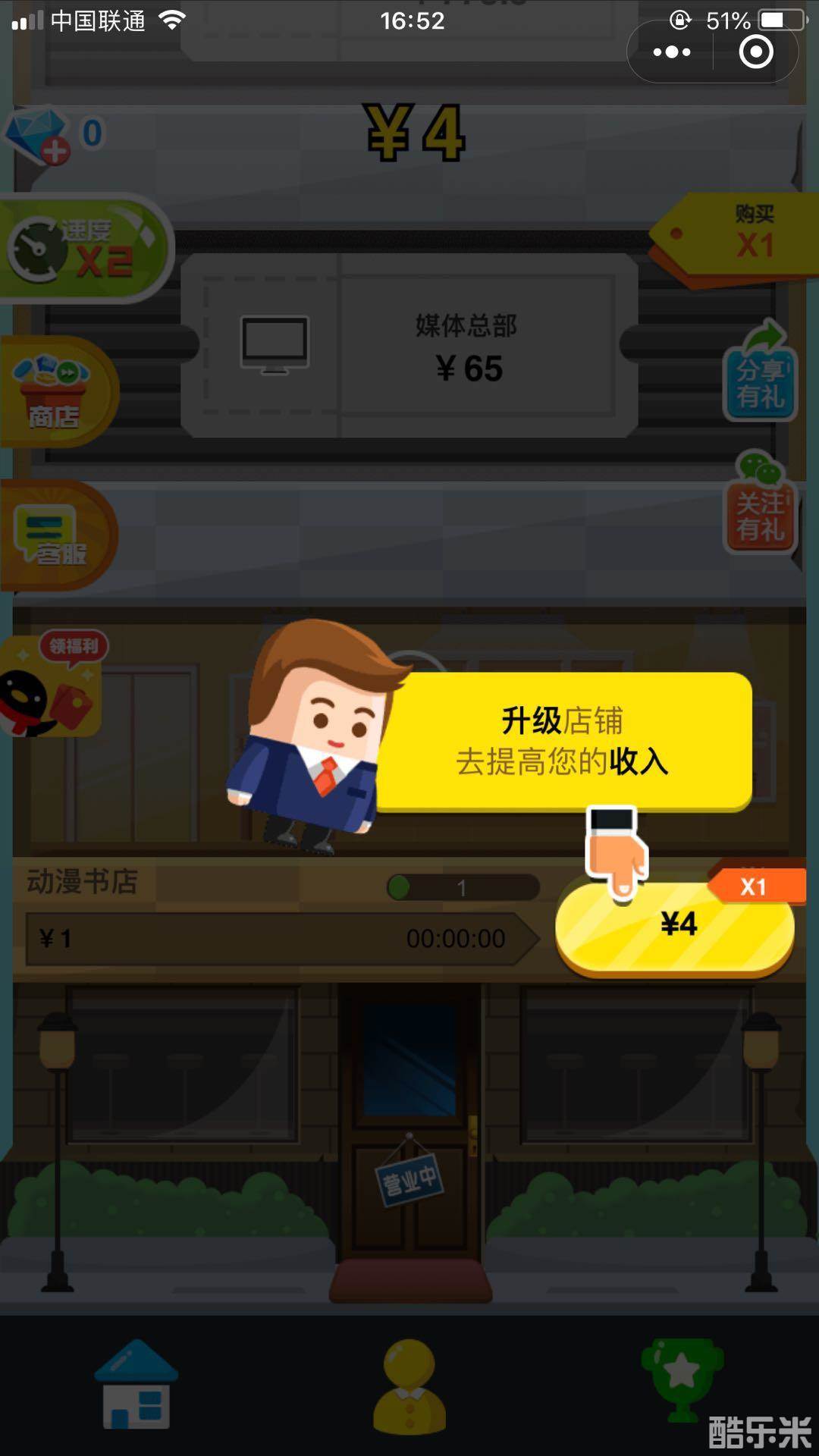Image resolution: width=819 pixels, height=1456 pixels.
Task: Tap the home icon in the bottom navigation
Action: tap(136, 1388)
